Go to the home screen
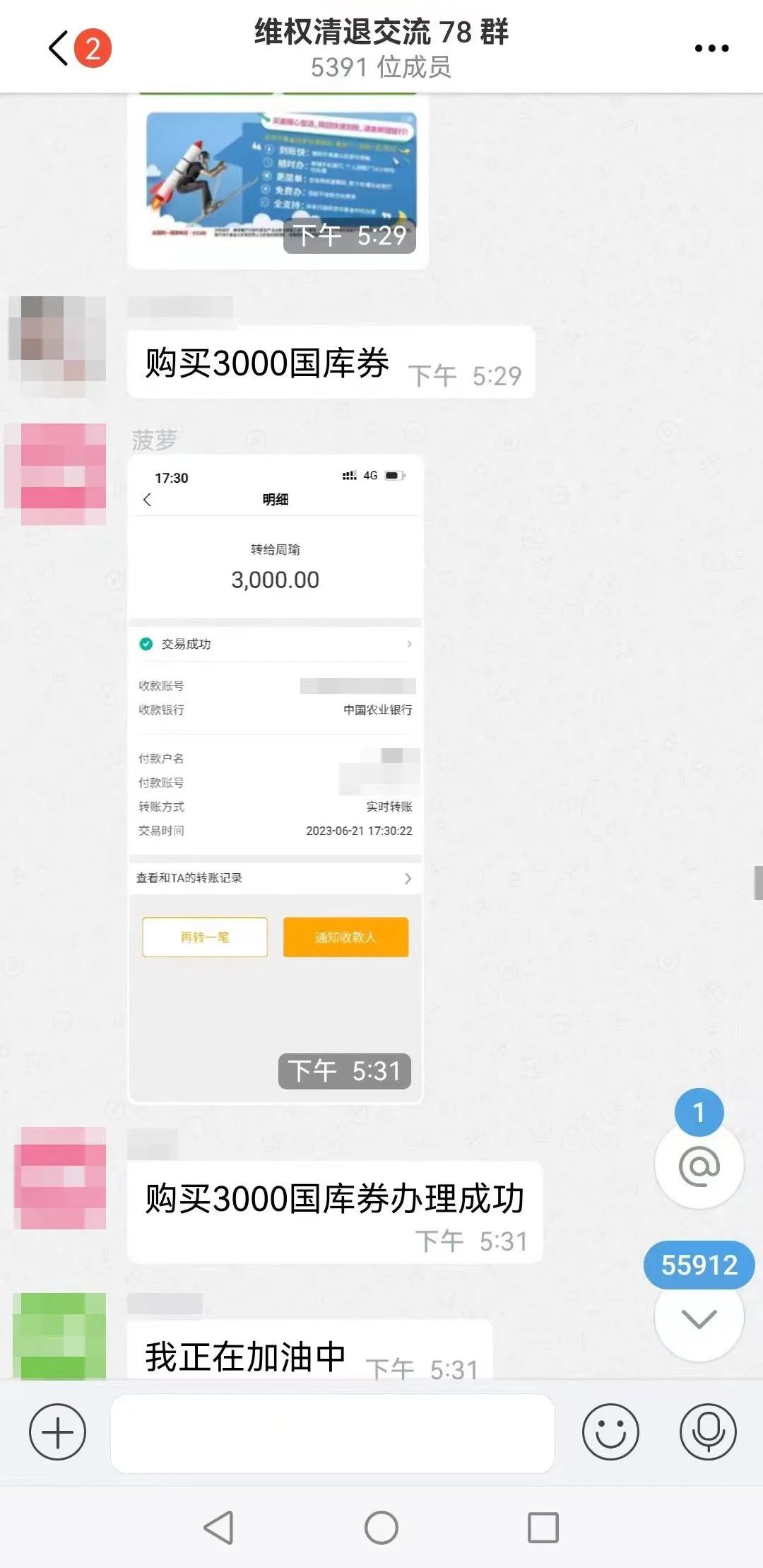This screenshot has height=1568, width=763. coord(381,1528)
